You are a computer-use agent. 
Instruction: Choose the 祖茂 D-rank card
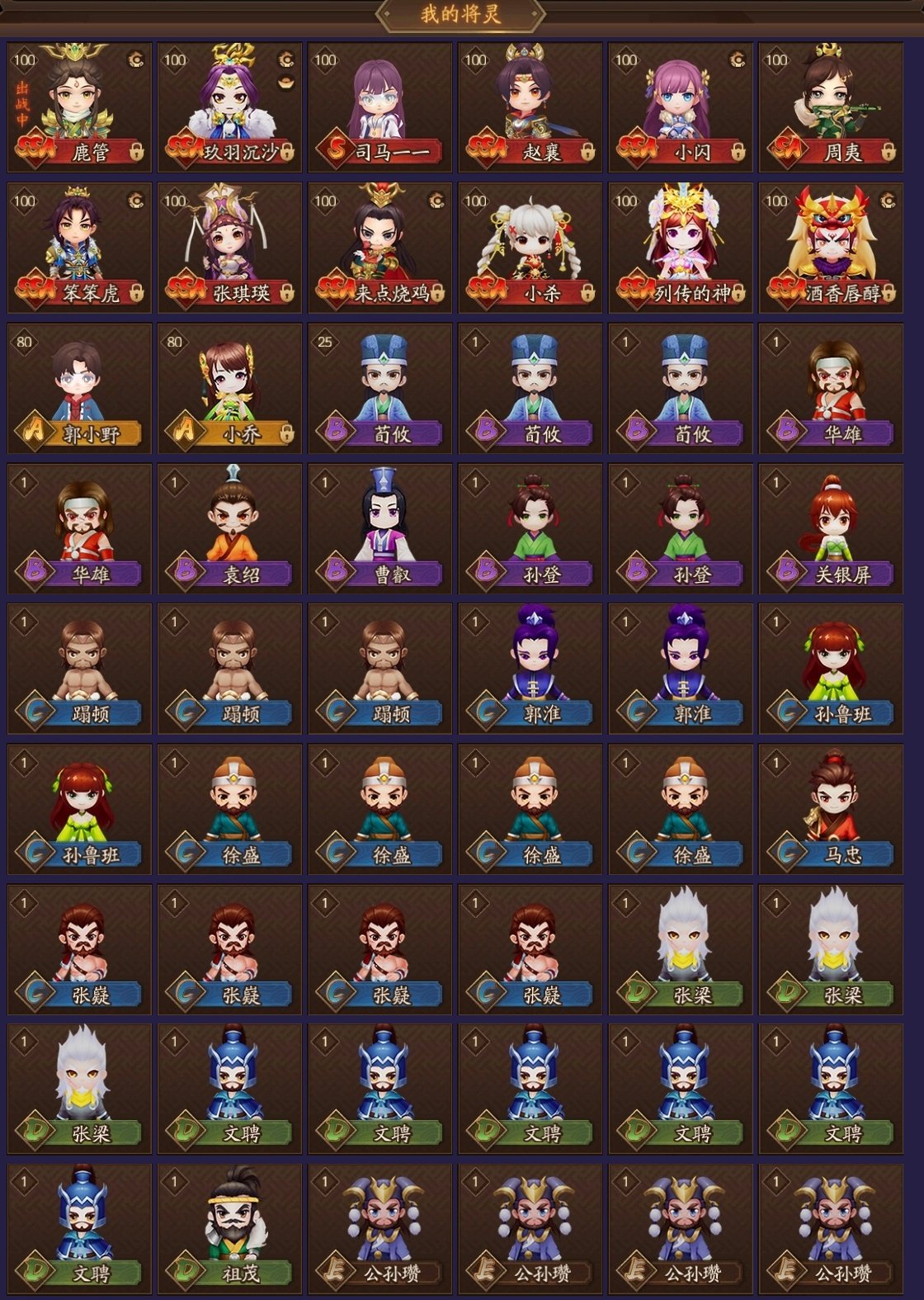229,1228
